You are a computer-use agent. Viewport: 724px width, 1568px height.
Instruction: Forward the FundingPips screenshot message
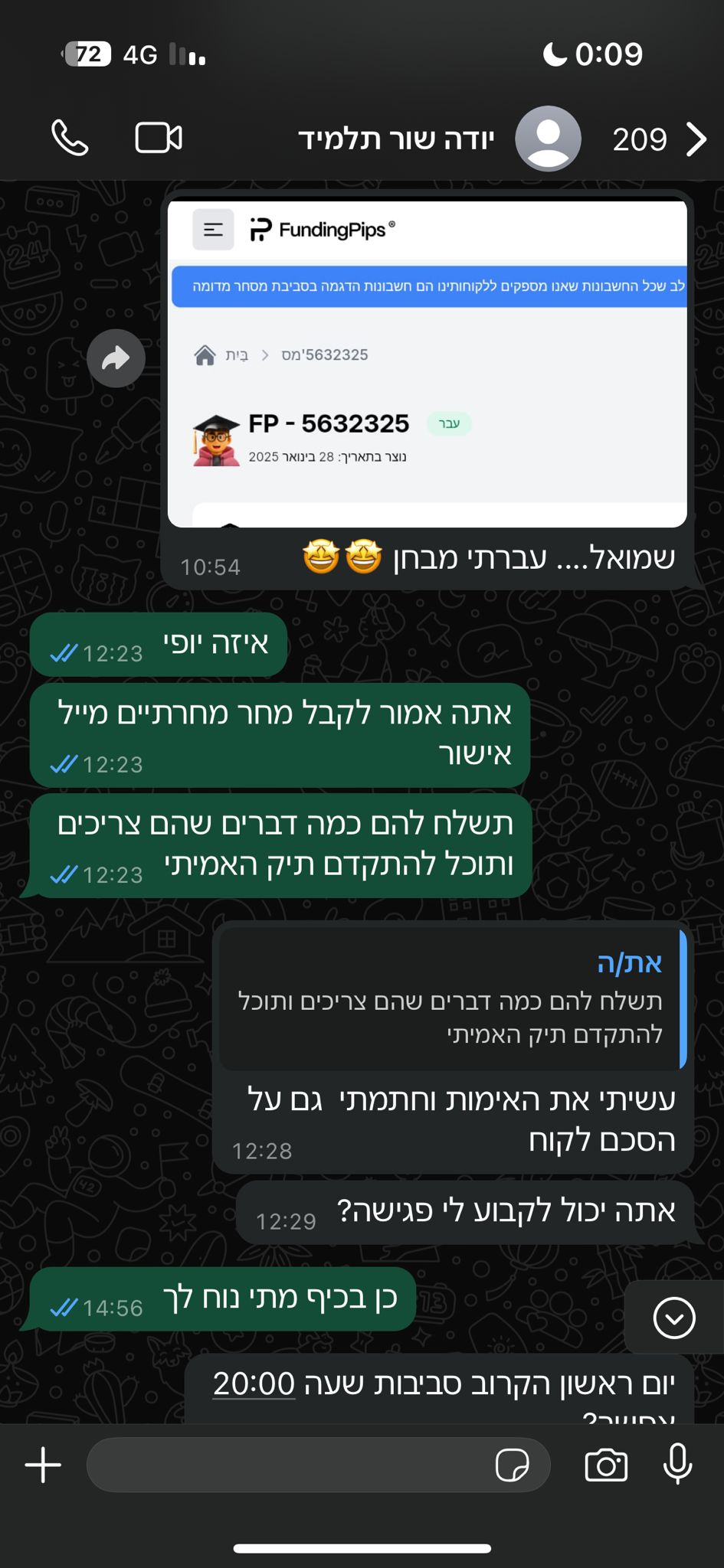(116, 358)
